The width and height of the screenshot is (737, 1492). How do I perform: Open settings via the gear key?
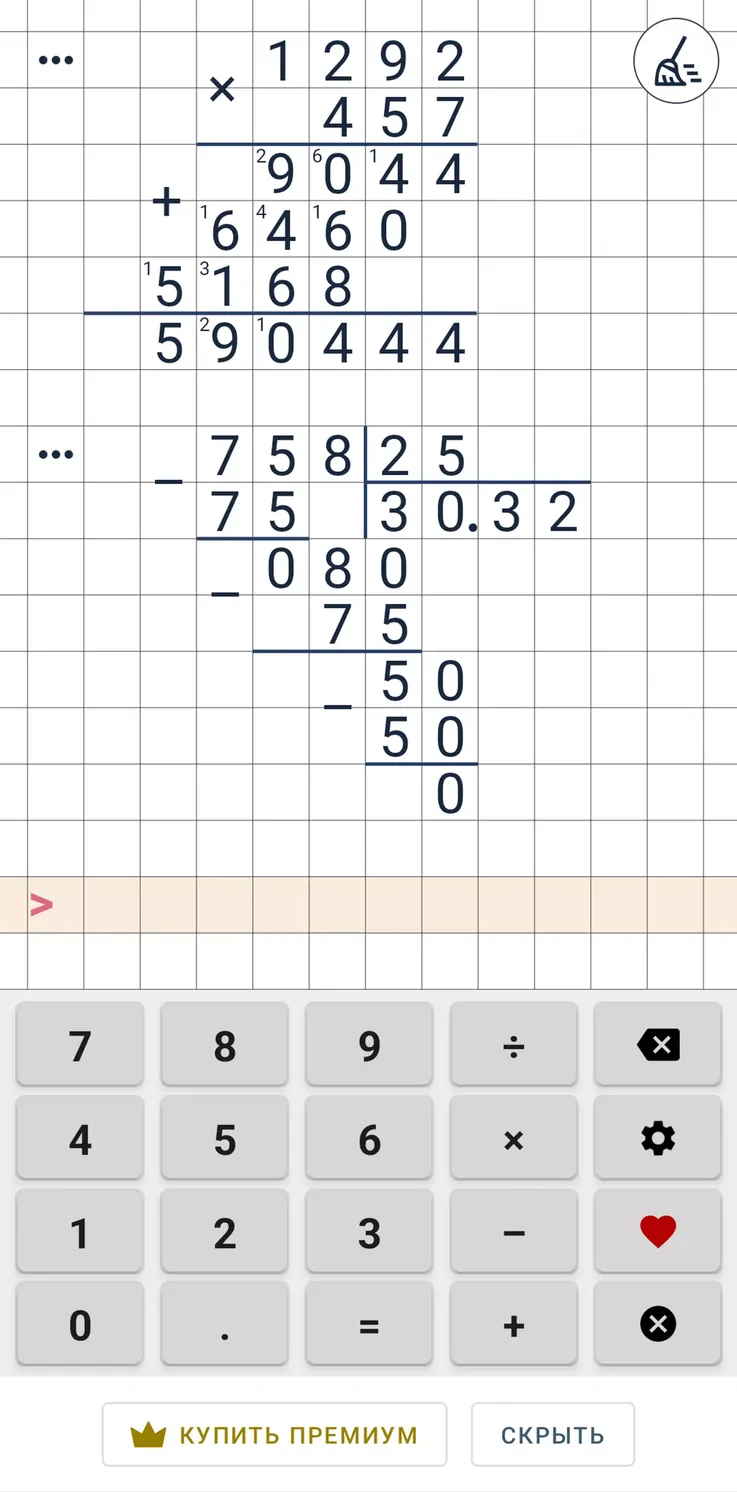[x=658, y=1139]
